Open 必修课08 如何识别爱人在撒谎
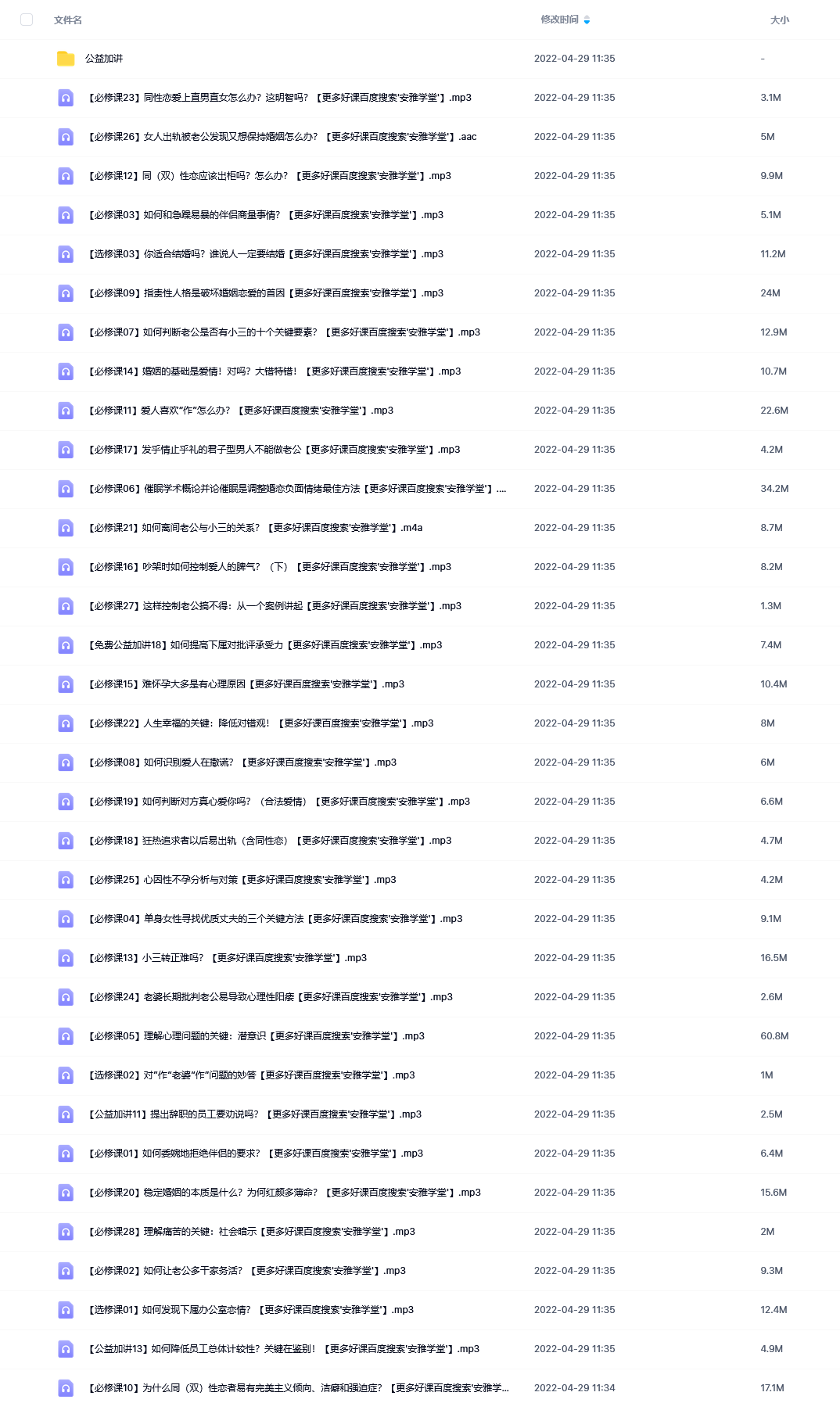The width and height of the screenshot is (840, 1403). pyautogui.click(x=242, y=762)
